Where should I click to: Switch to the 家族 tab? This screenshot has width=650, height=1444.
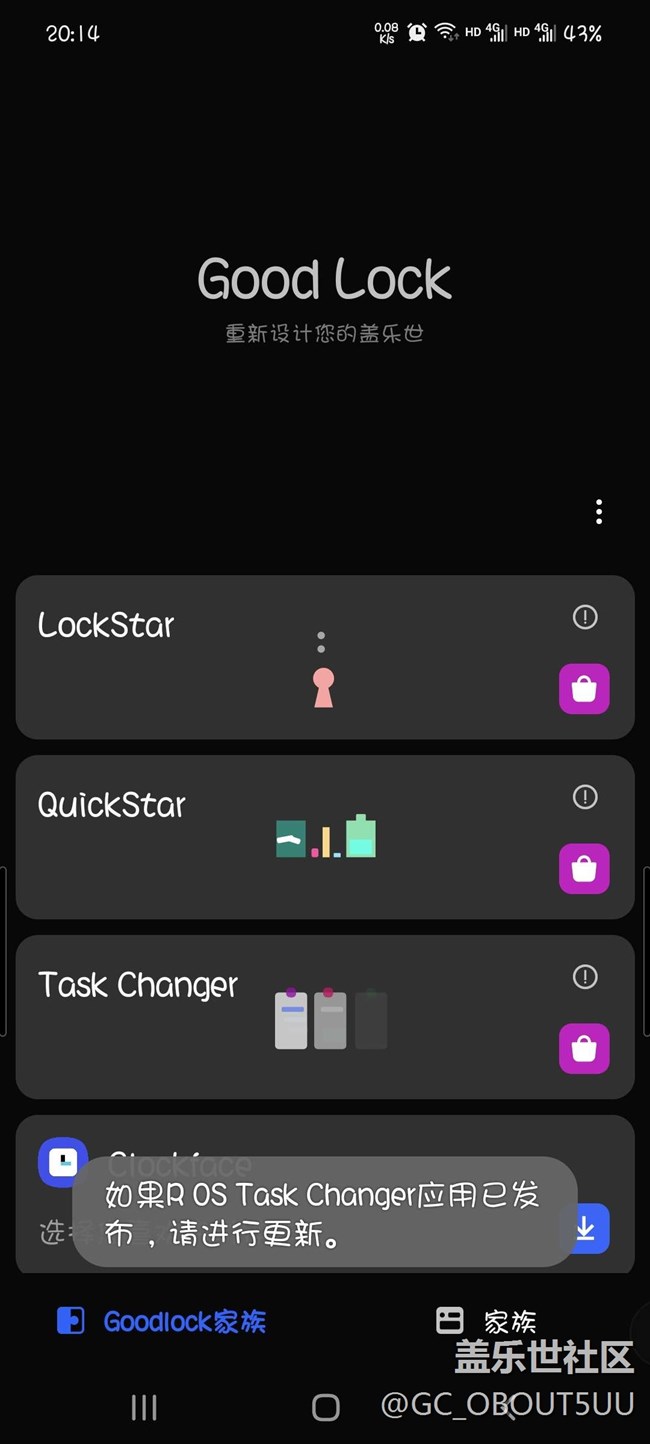[487, 1321]
